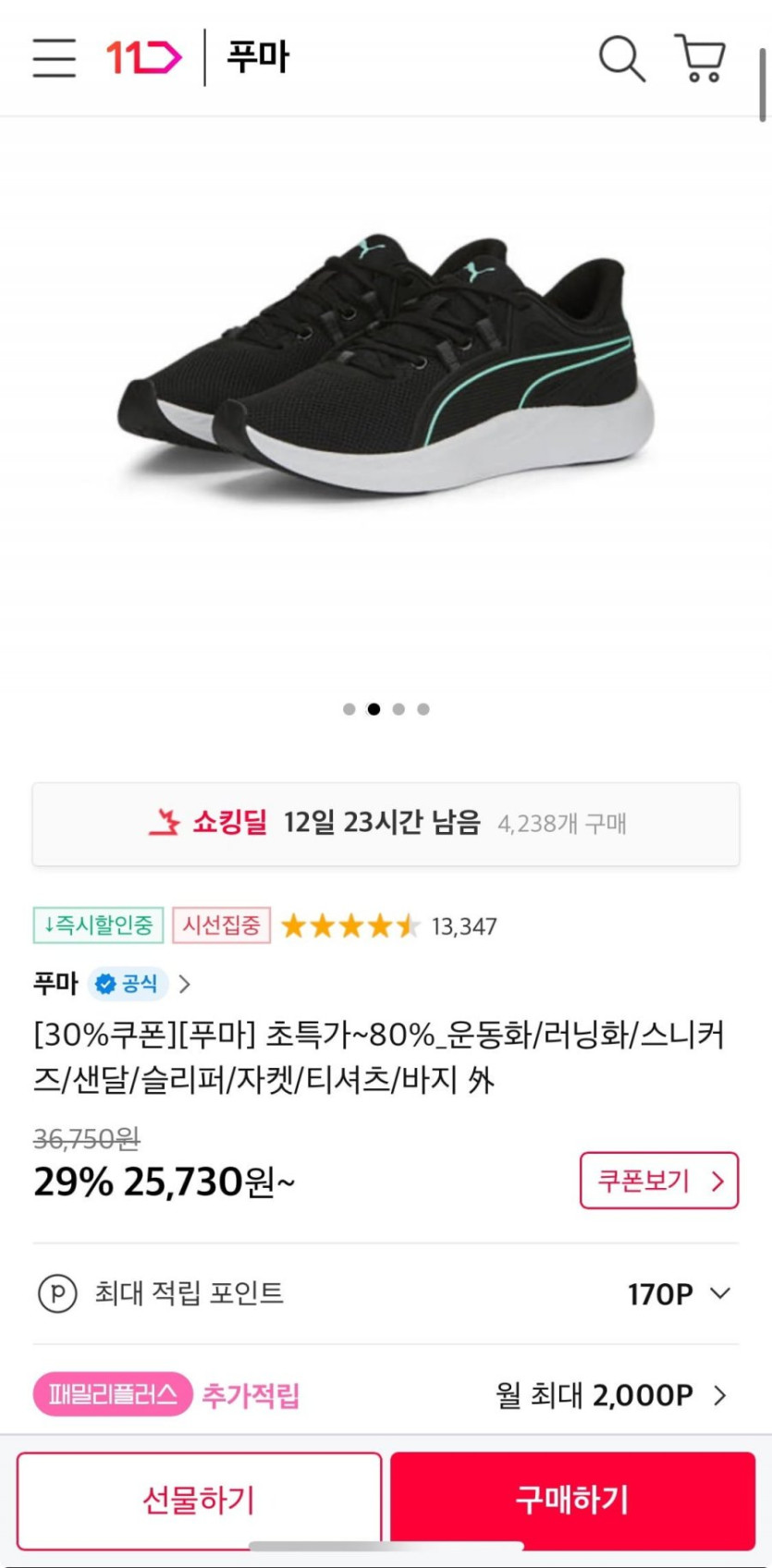The width and height of the screenshot is (772, 1568).
Task: Tap 선물하기 to gift this item
Action: point(199,1500)
